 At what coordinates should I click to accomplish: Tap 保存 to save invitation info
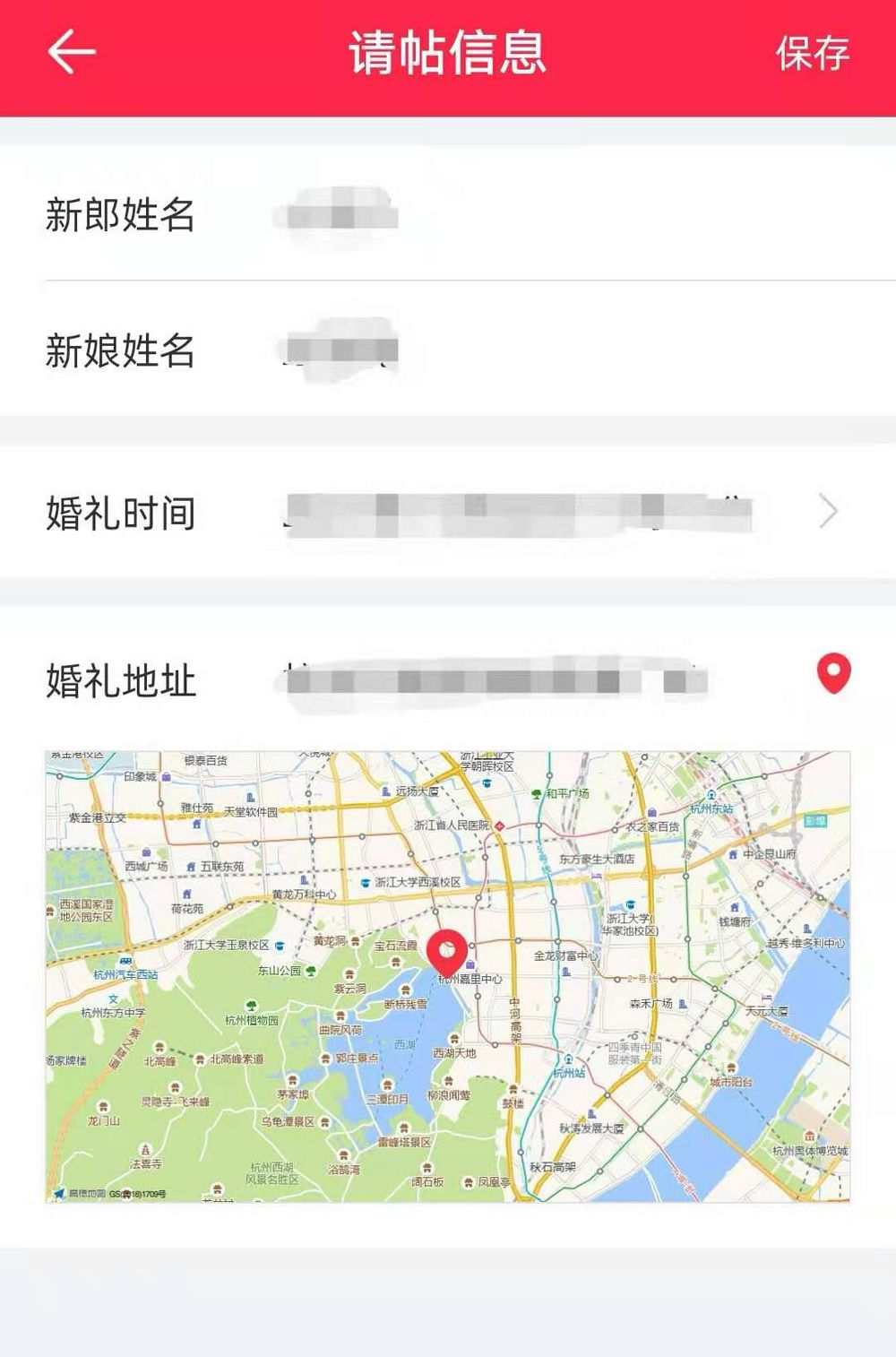[x=812, y=54]
